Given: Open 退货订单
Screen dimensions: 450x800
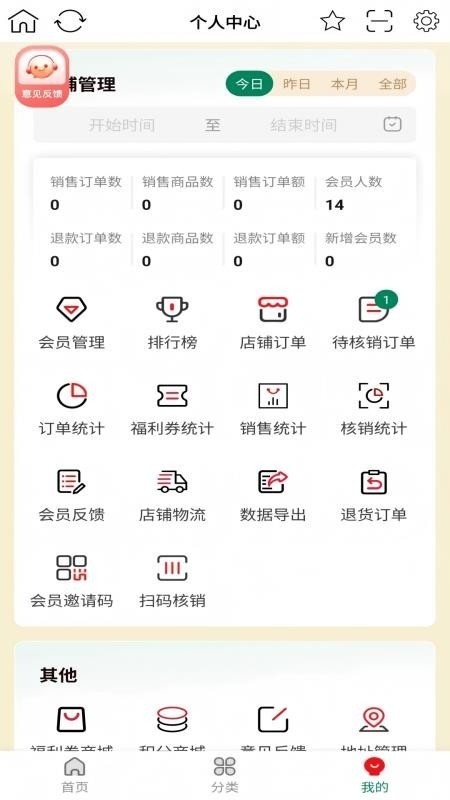Looking at the screenshot, I should 373,495.
